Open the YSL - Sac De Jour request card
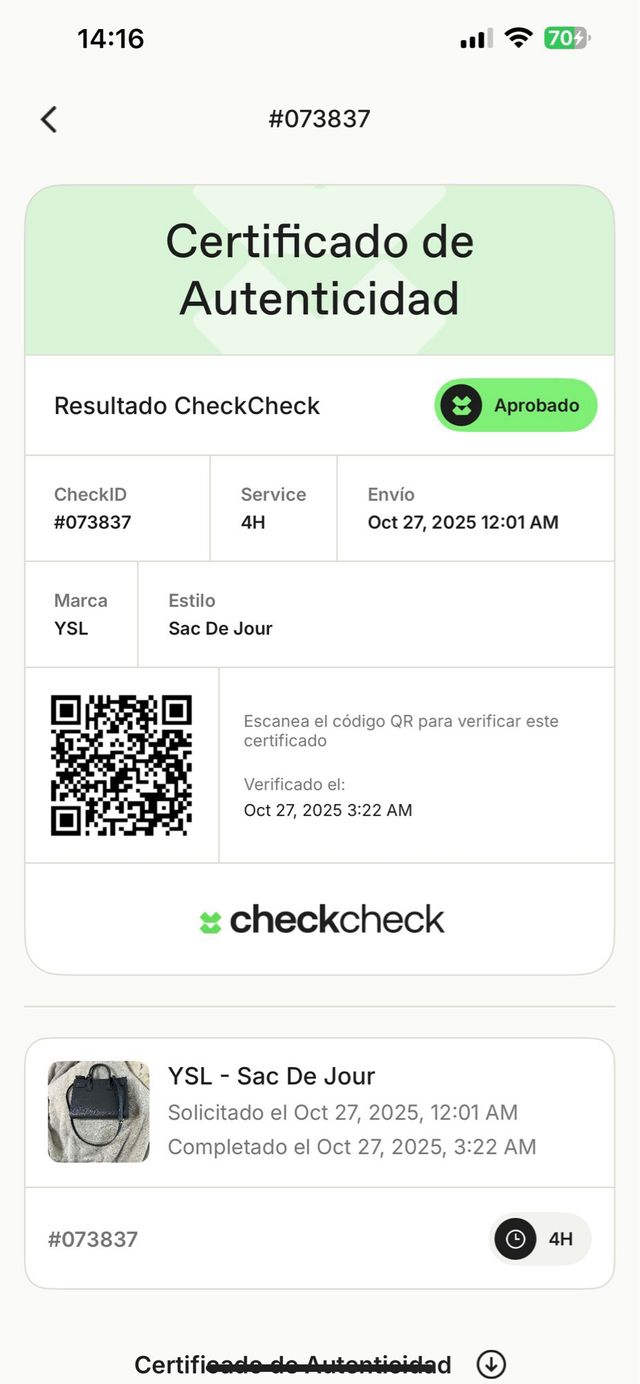 coord(320,1113)
